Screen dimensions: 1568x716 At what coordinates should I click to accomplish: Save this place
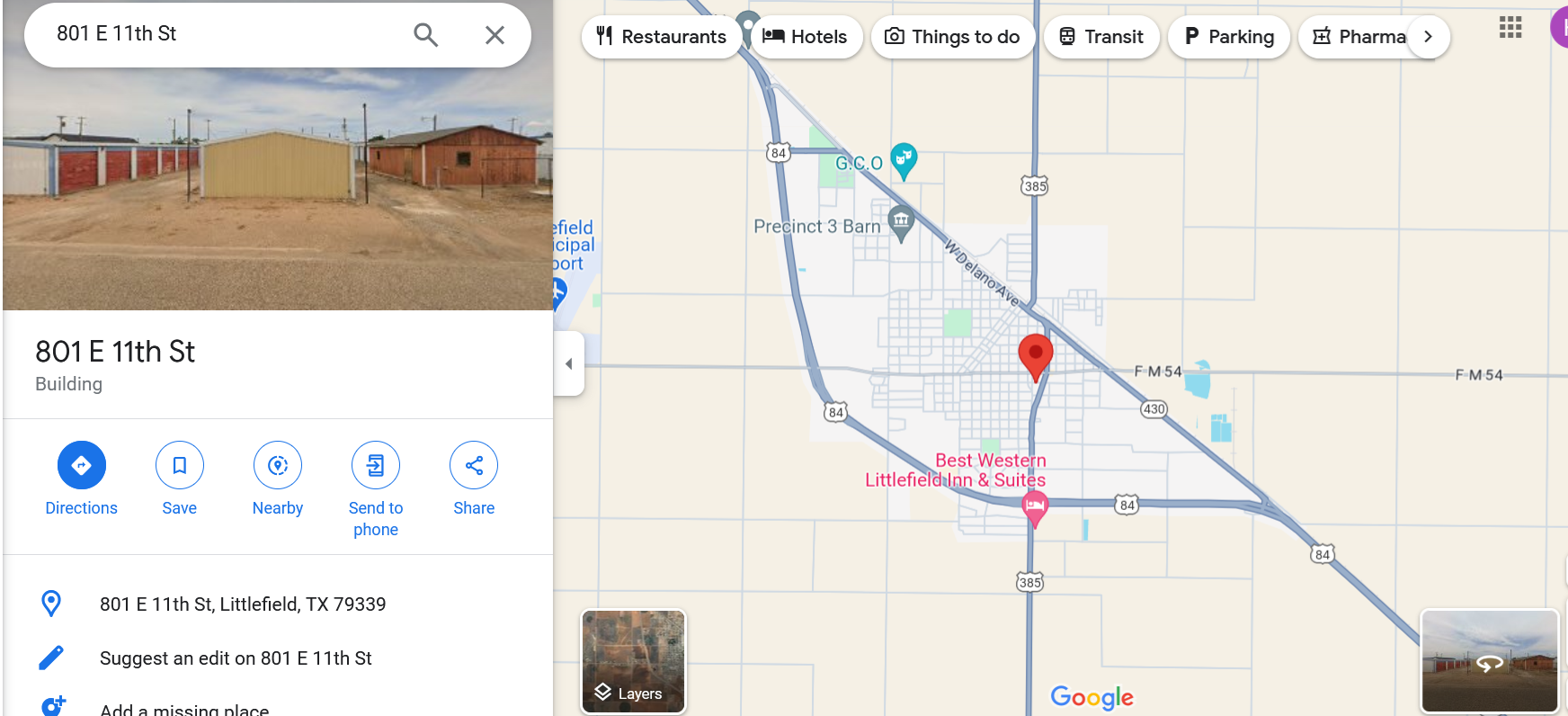[179, 466]
